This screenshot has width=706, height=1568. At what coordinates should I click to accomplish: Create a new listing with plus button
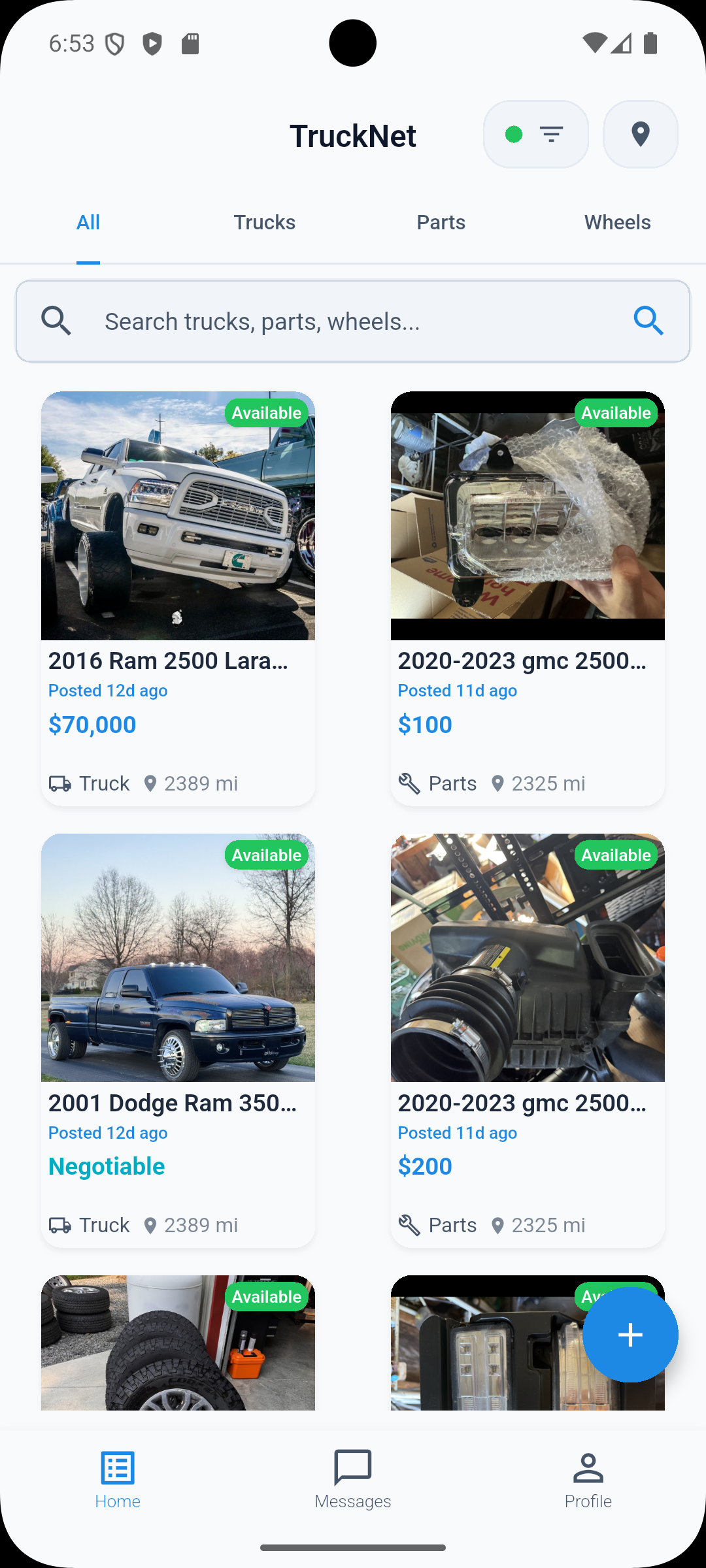[630, 1335]
